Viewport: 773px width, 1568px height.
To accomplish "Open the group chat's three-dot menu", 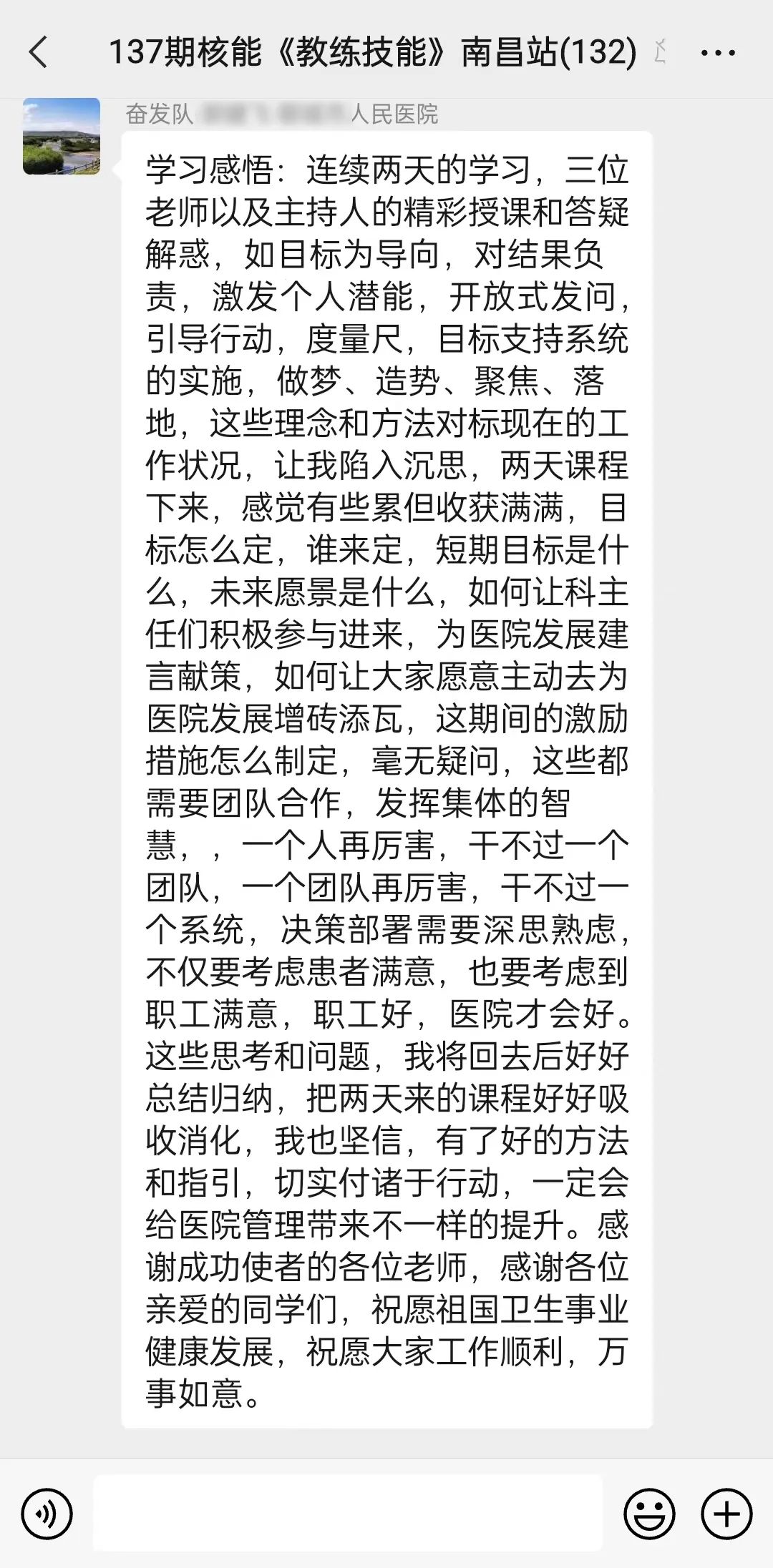I will click(718, 53).
